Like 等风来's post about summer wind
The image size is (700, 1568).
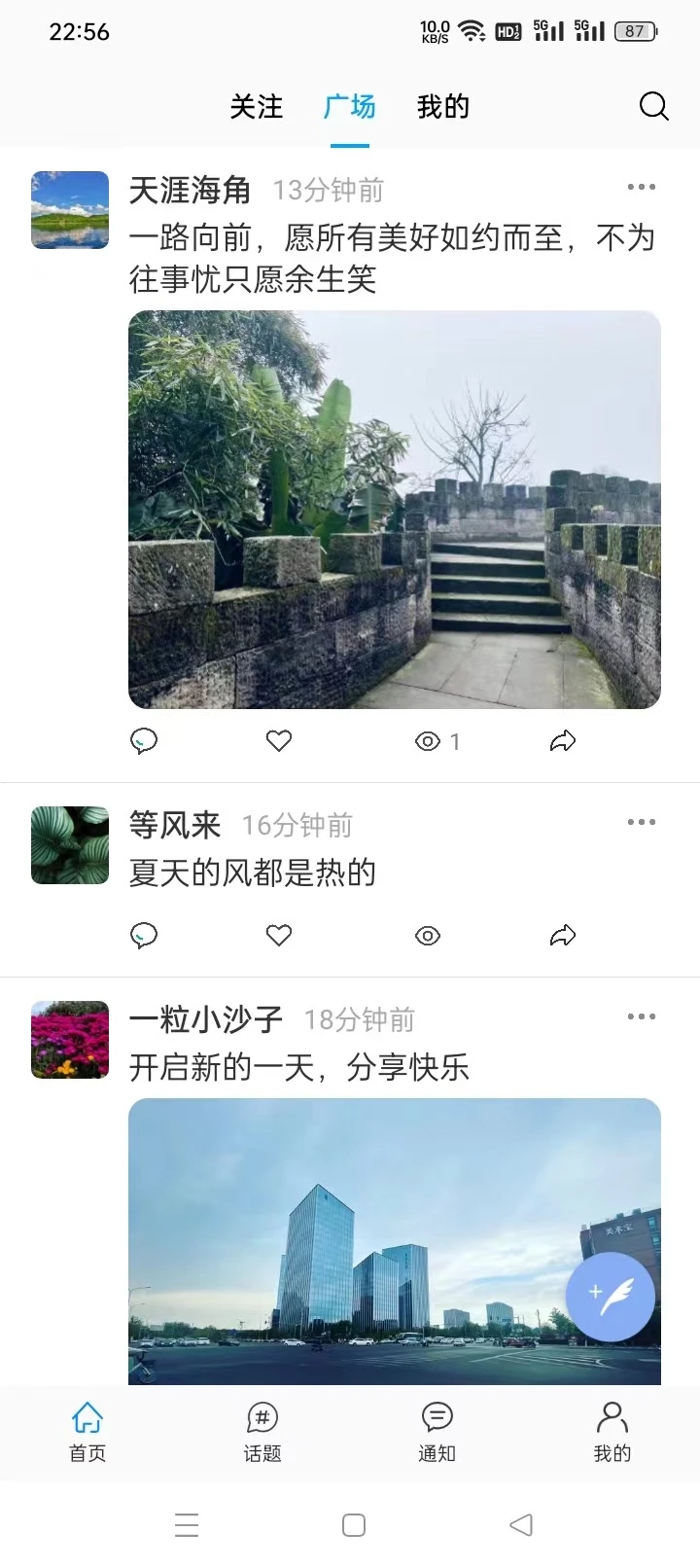coord(278,935)
